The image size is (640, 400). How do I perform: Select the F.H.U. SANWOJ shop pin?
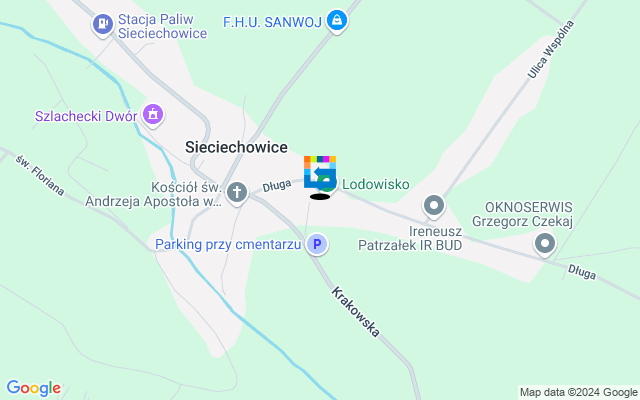coord(338,20)
